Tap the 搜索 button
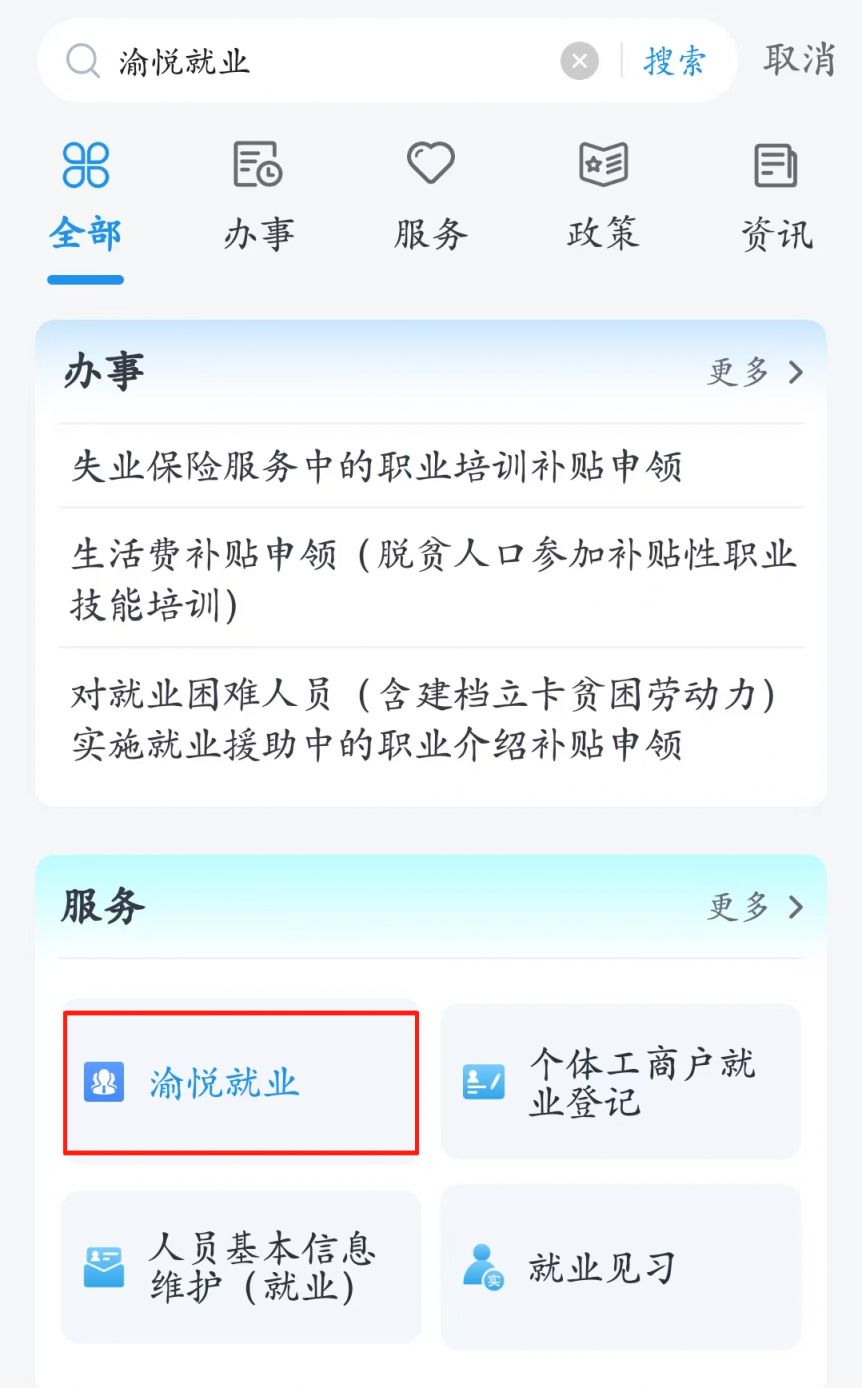This screenshot has height=1388, width=862. [x=675, y=61]
